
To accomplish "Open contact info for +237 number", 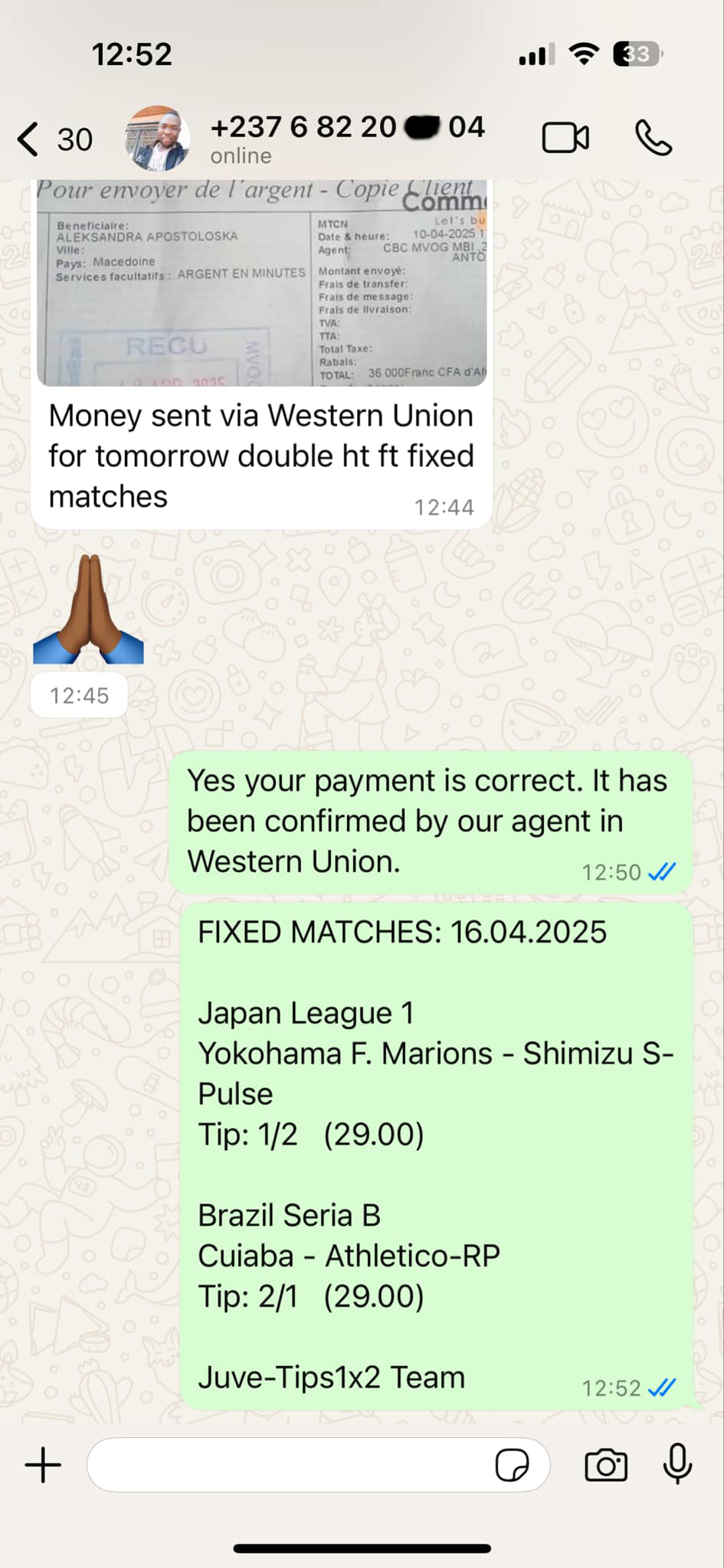I will point(347,138).
